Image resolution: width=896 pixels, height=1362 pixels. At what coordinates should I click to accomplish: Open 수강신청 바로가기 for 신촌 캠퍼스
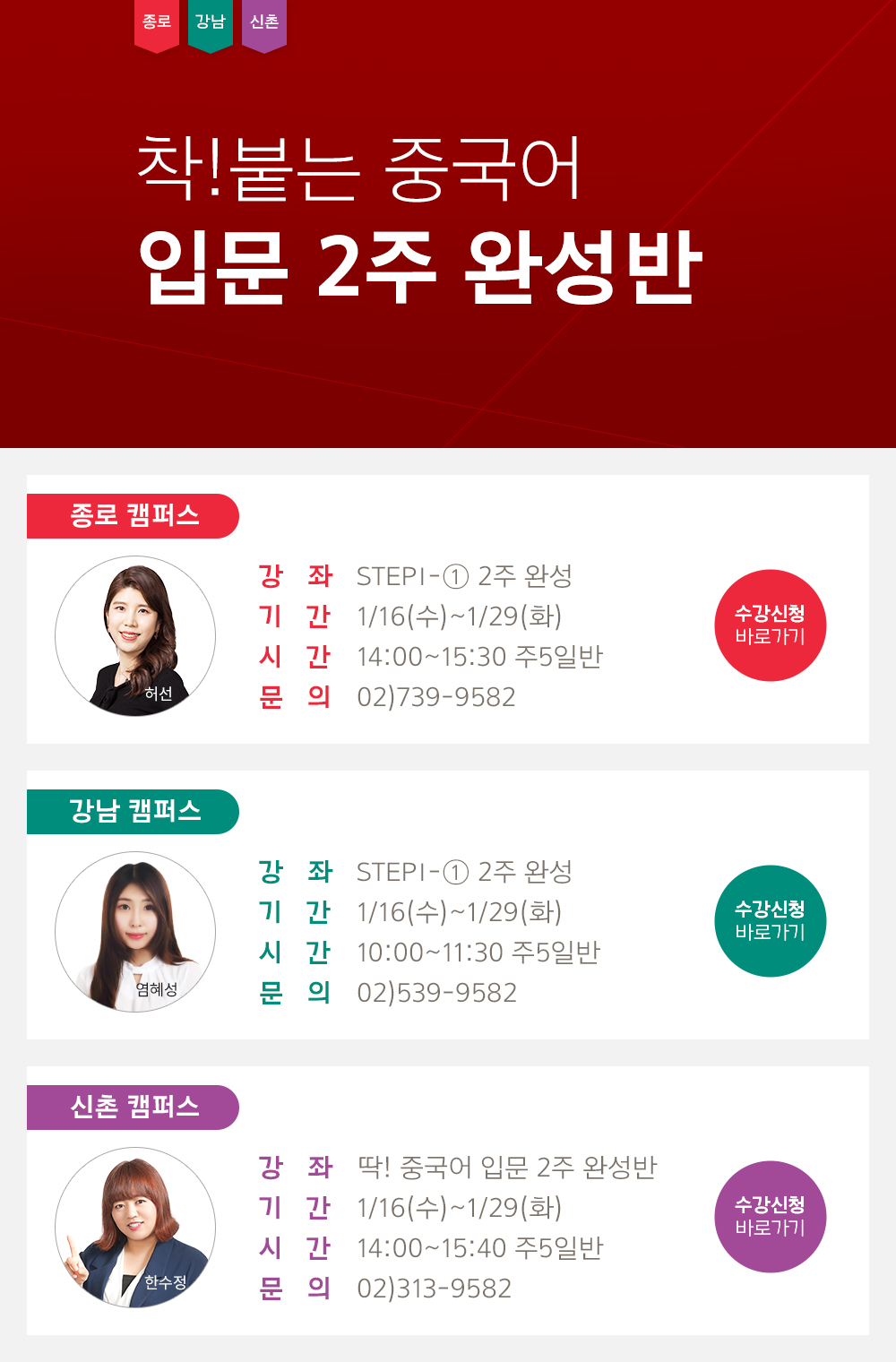(770, 1217)
